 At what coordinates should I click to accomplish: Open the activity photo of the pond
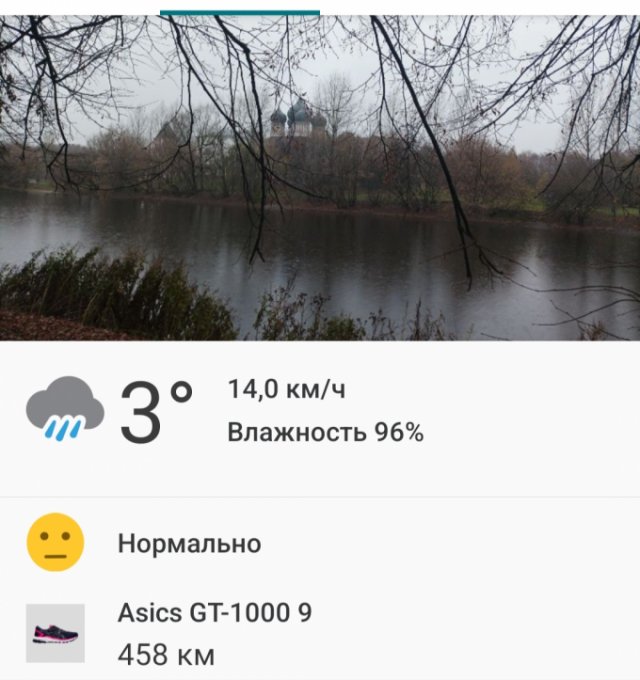pyautogui.click(x=320, y=180)
